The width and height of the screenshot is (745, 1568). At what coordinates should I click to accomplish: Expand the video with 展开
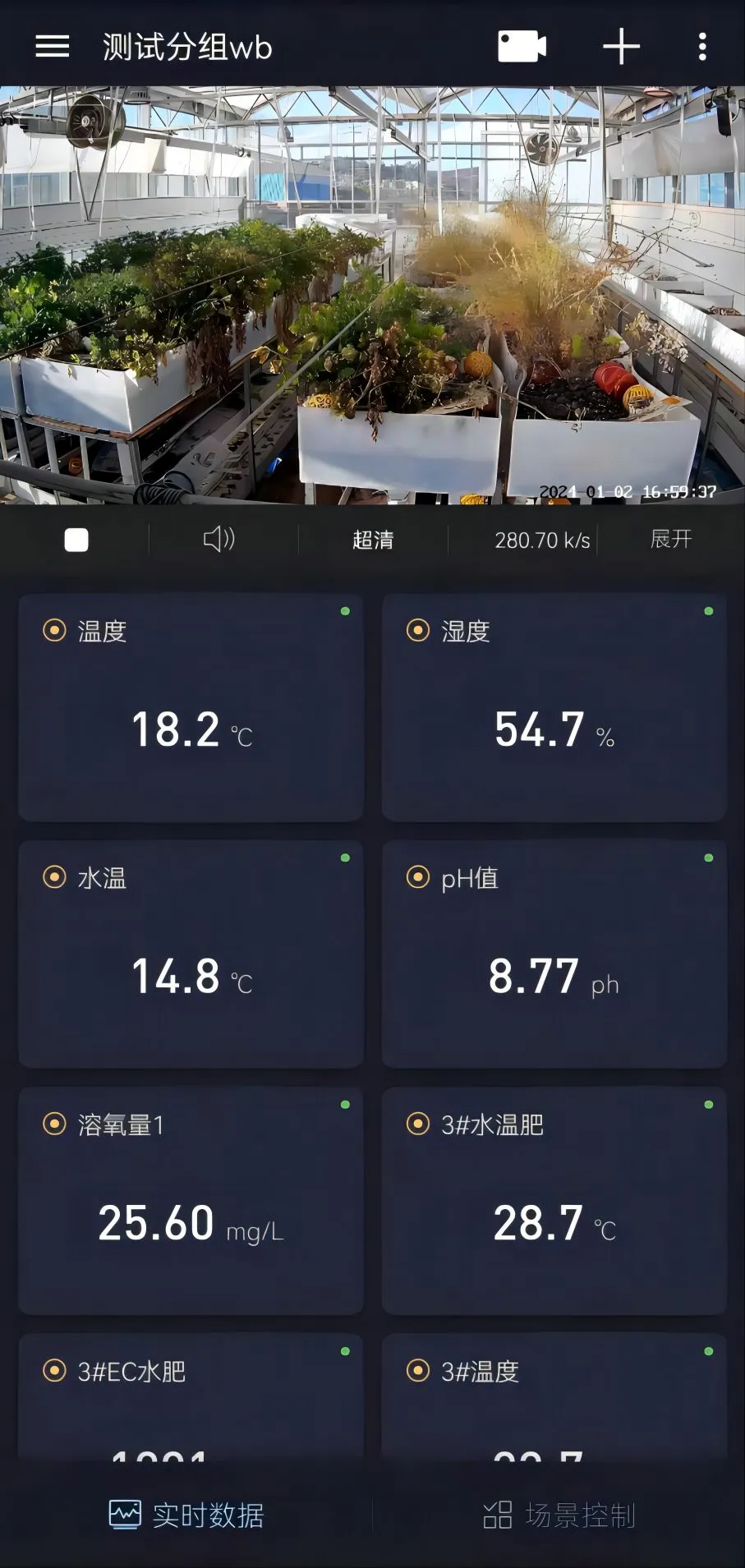670,539
